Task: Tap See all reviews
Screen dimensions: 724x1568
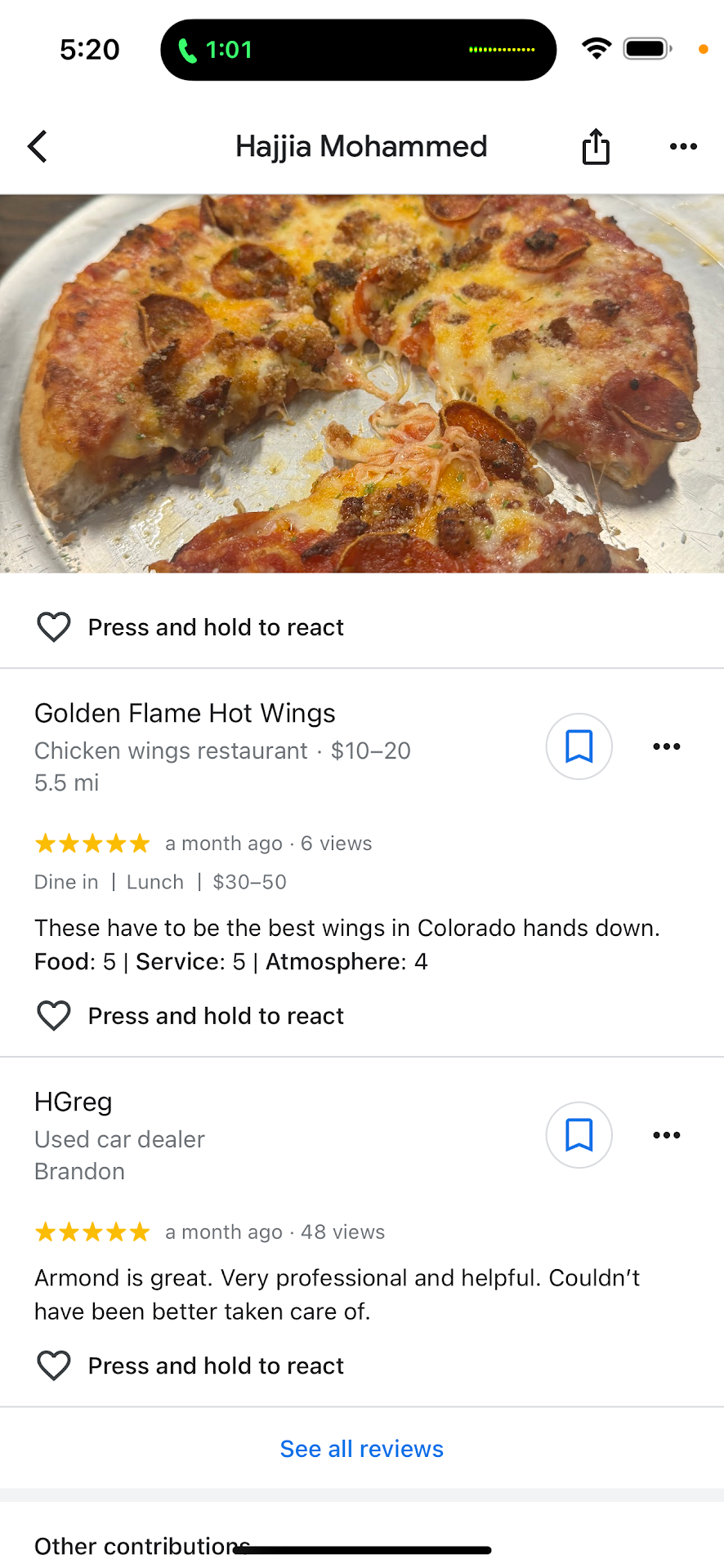Action: tap(361, 1449)
